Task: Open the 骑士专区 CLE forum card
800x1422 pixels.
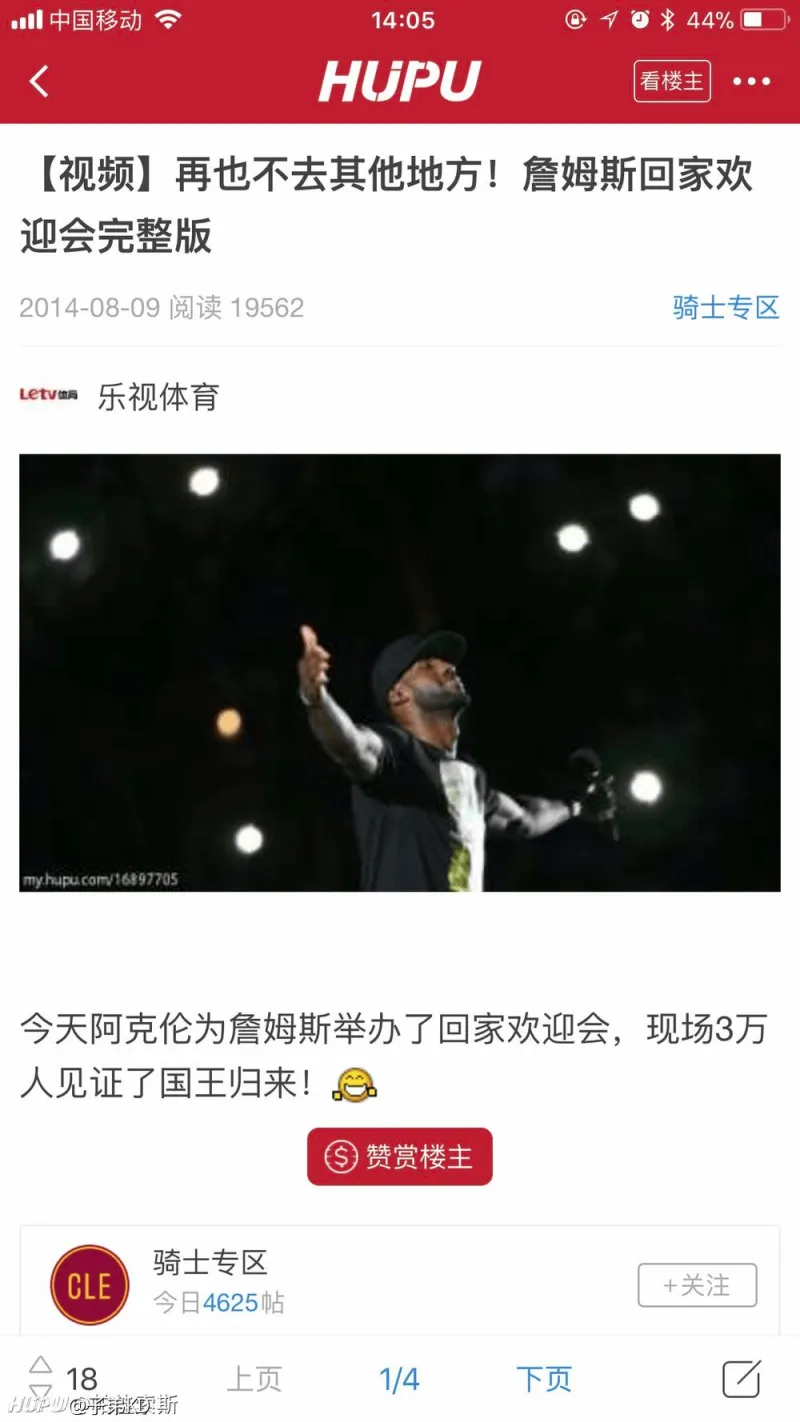Action: [x=300, y=1282]
